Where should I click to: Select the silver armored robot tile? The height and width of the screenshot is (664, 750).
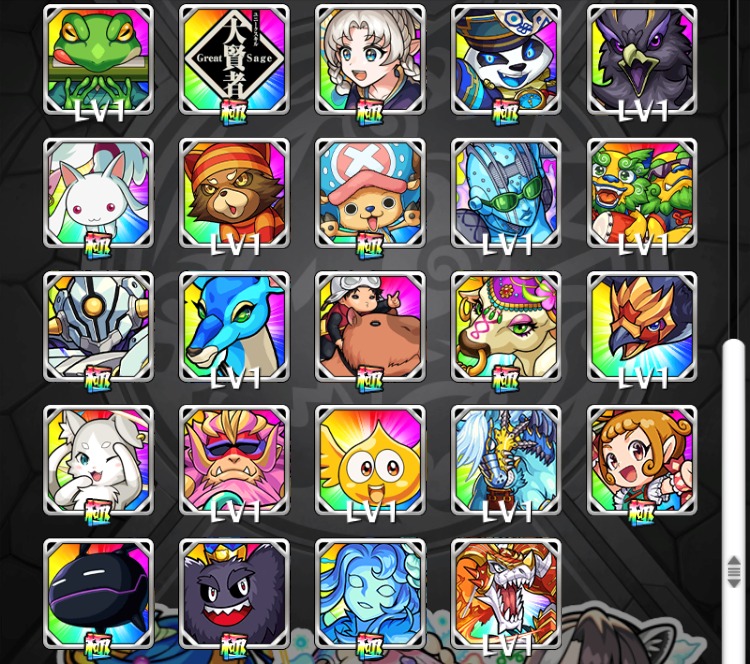[x=98, y=327]
